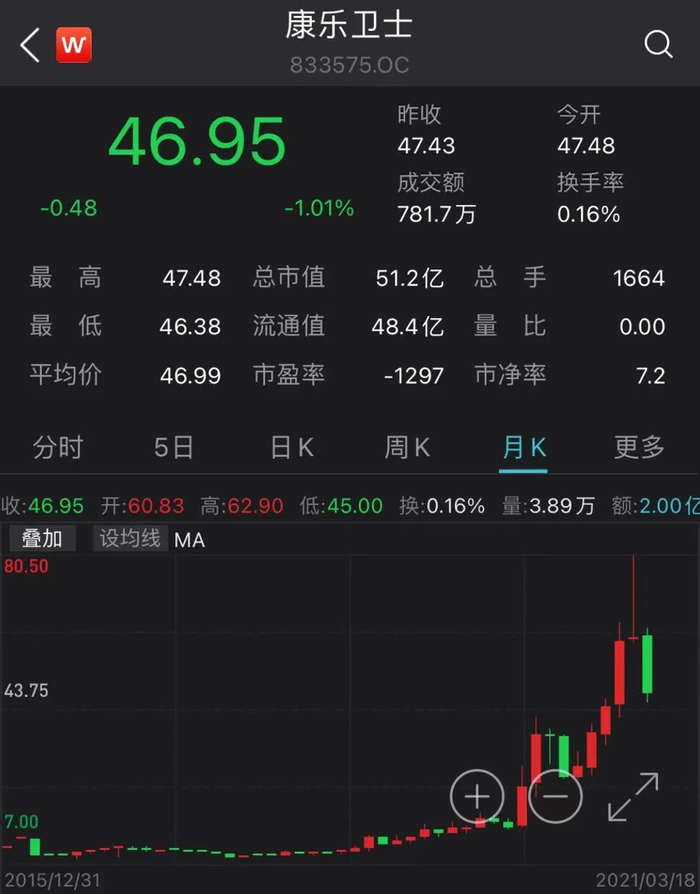
Task: Switch to the 分时 chart tab
Action: [58, 447]
